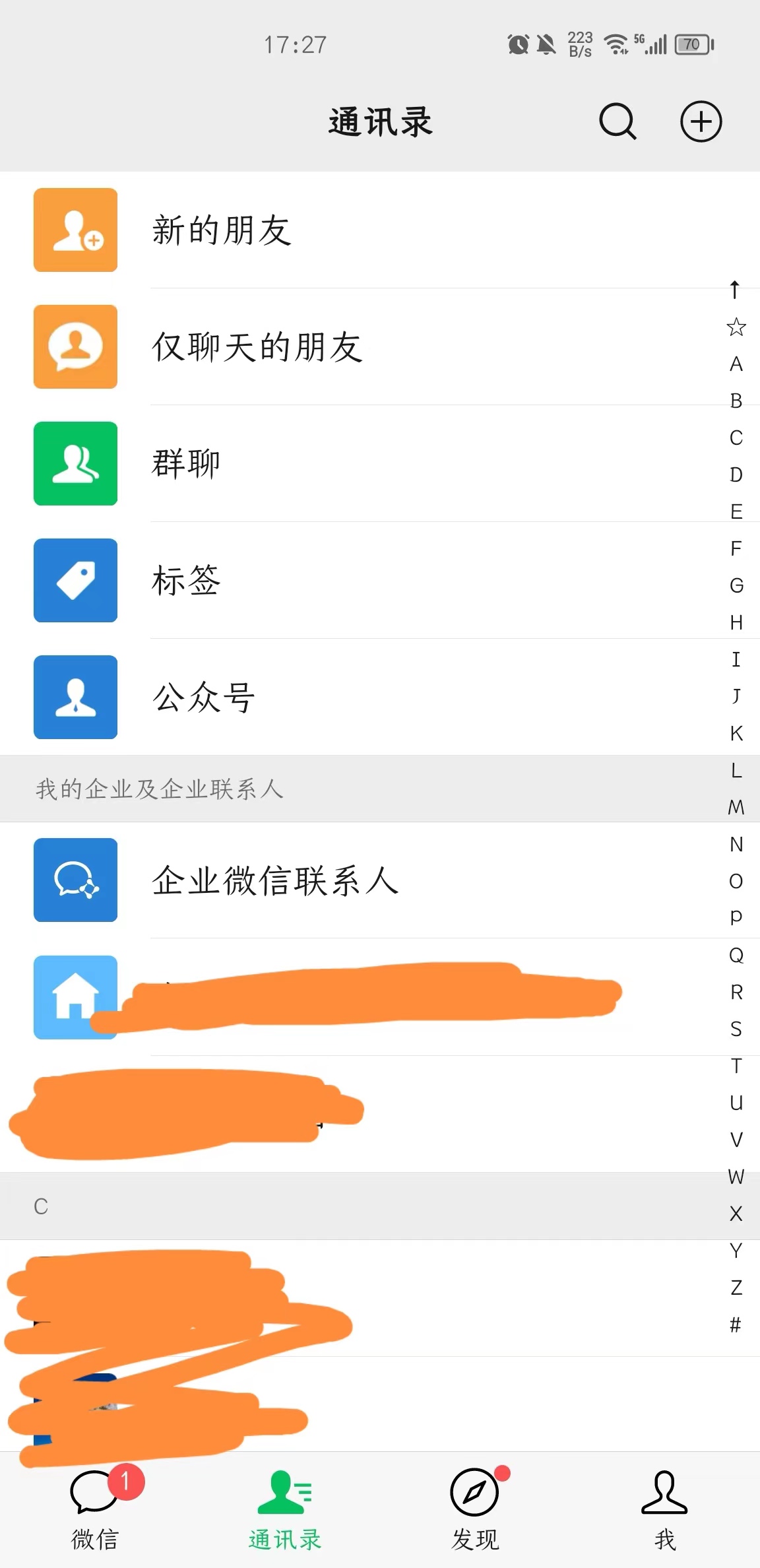The width and height of the screenshot is (760, 1568).
Task: Tap the plus icon to add contacts
Action: point(701,121)
